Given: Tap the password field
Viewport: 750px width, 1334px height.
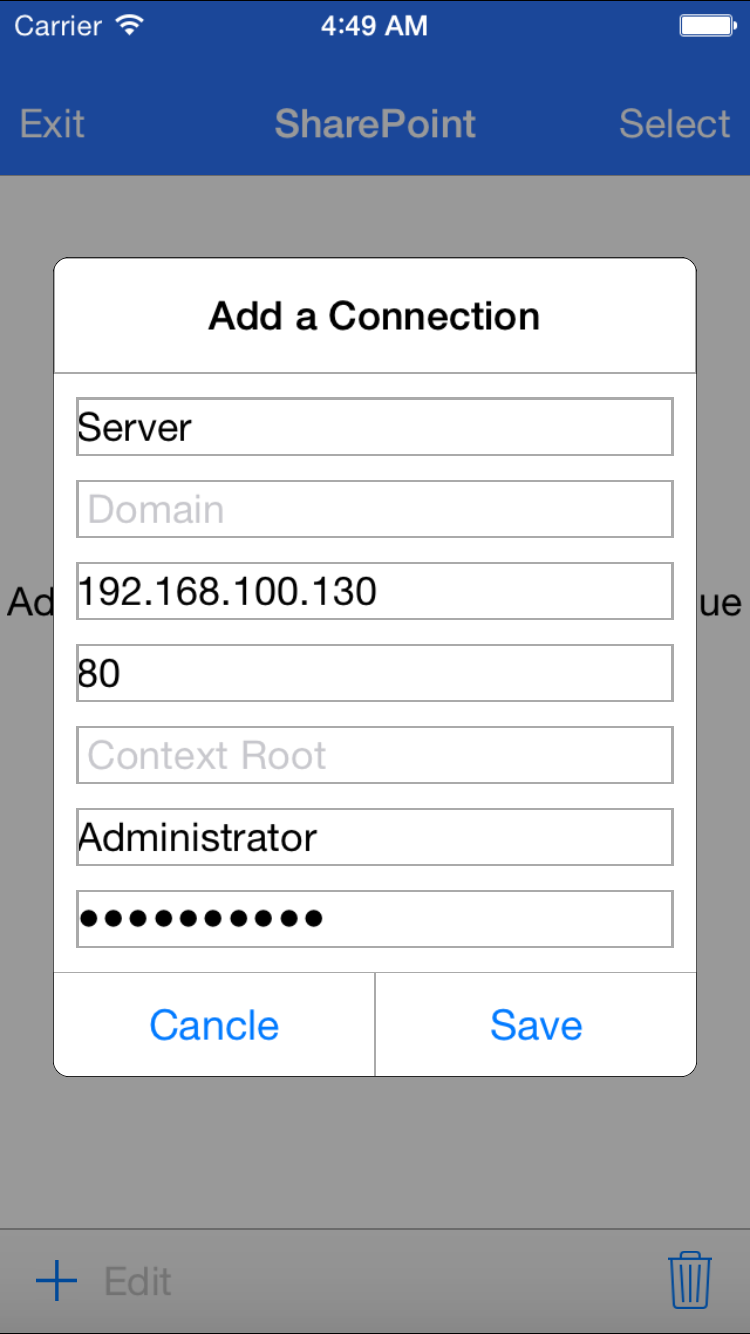Looking at the screenshot, I should point(375,919).
